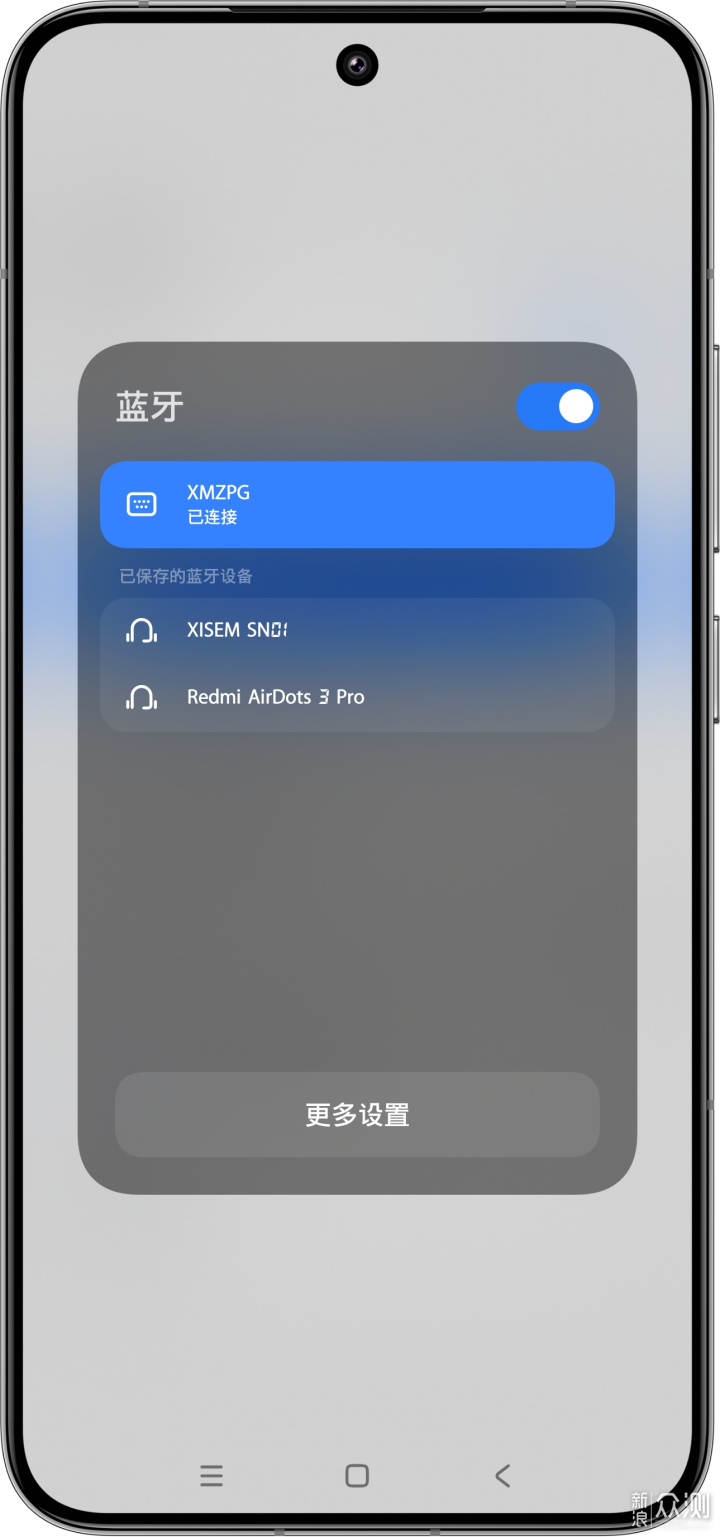Screen dimensions: 720x1537
Task: Open the recent apps menu
Action: tap(211, 1475)
